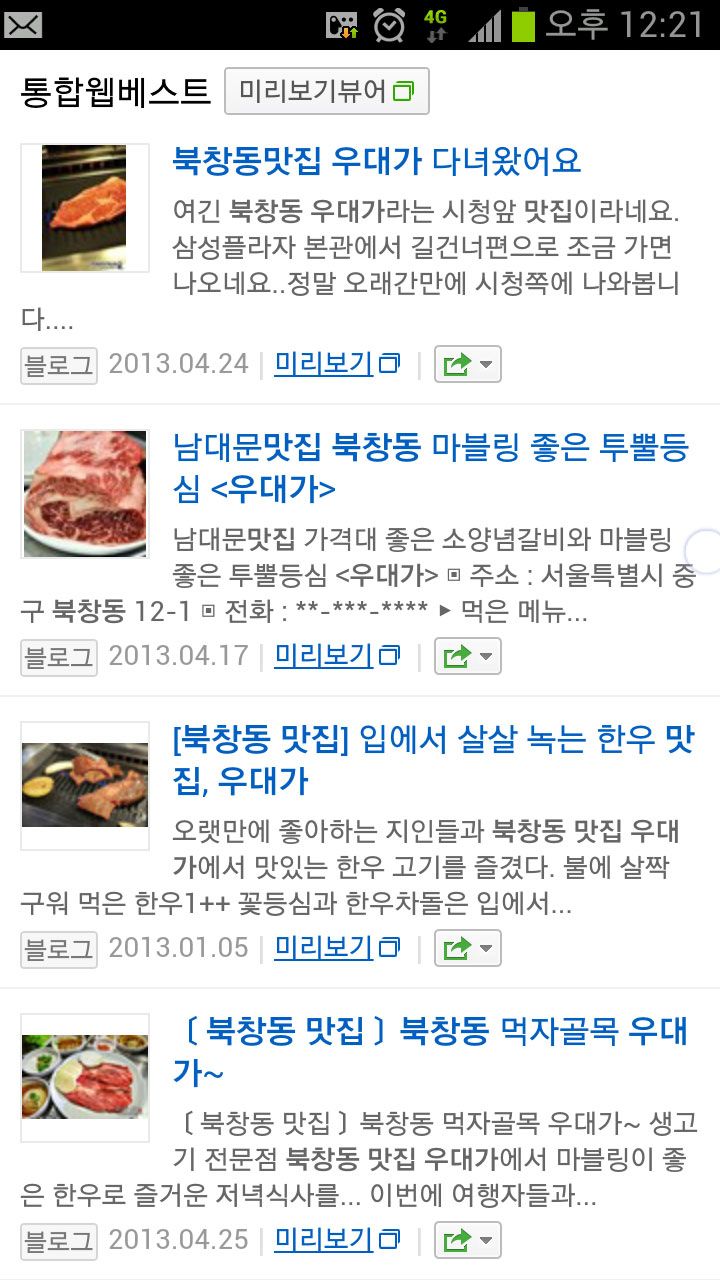Open the 미리보기뷰어 preview viewer button
This screenshot has height=1280, width=720.
[327, 92]
